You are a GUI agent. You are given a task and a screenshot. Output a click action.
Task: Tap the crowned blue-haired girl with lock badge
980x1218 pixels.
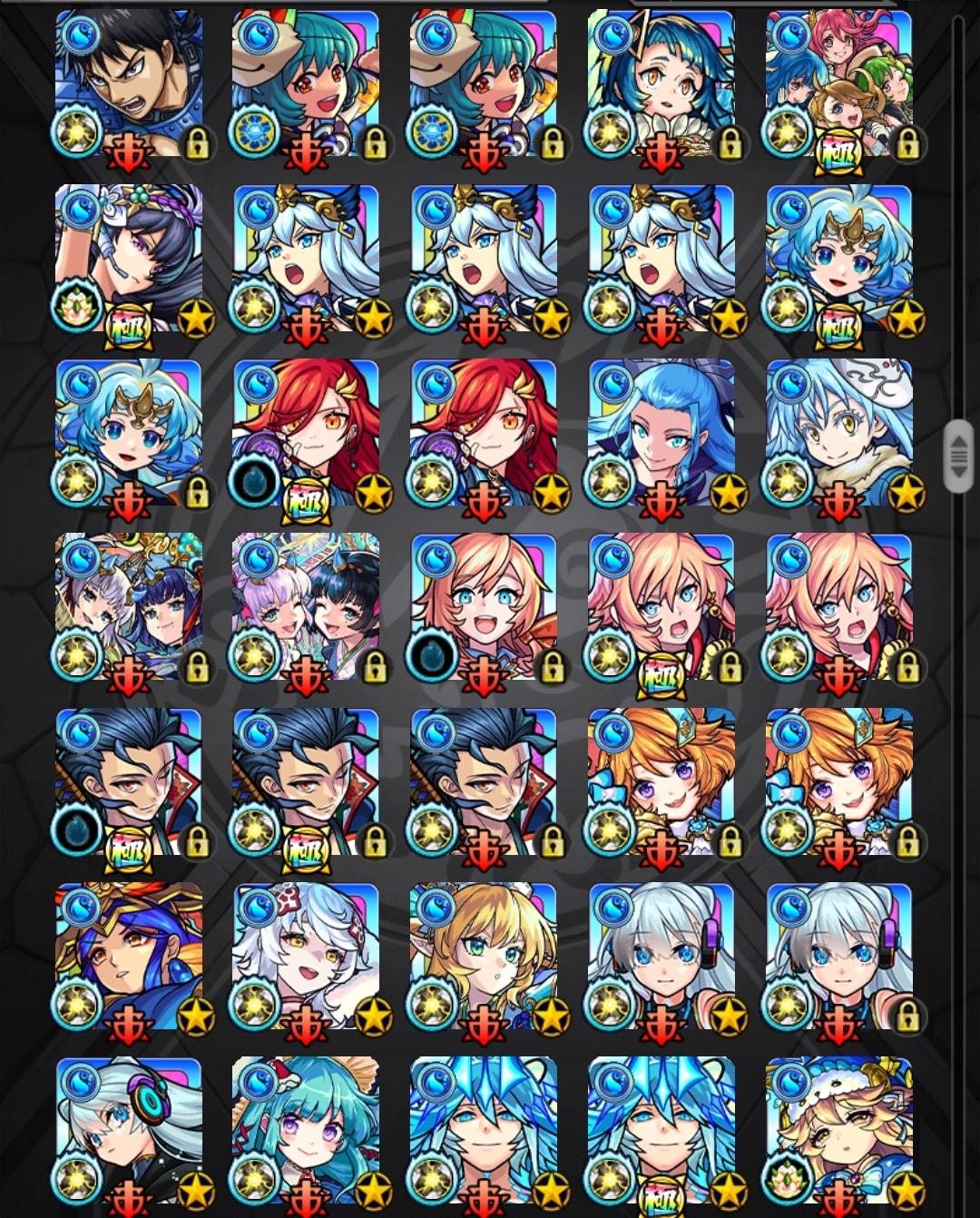128,434
